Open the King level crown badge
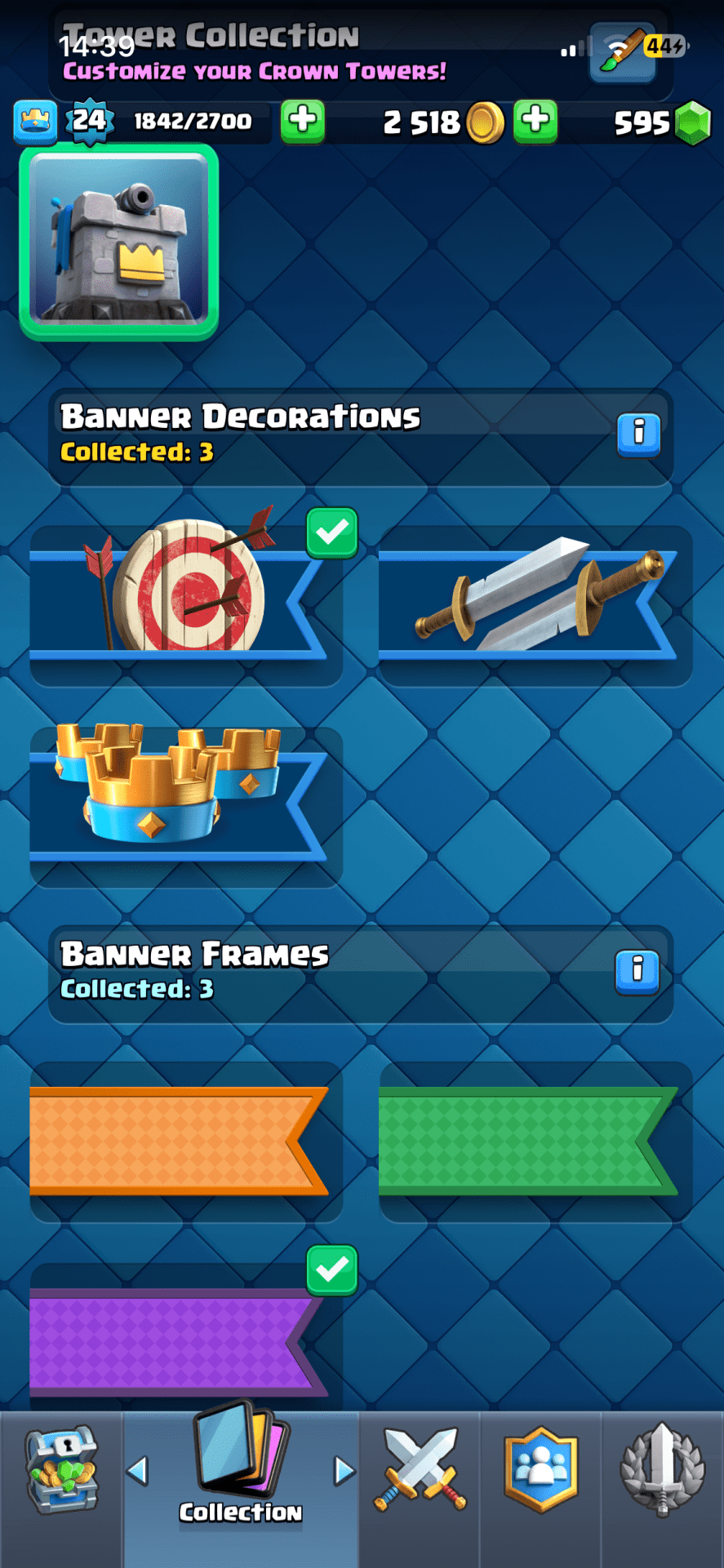Screen dimensions: 724x1568 35,122
